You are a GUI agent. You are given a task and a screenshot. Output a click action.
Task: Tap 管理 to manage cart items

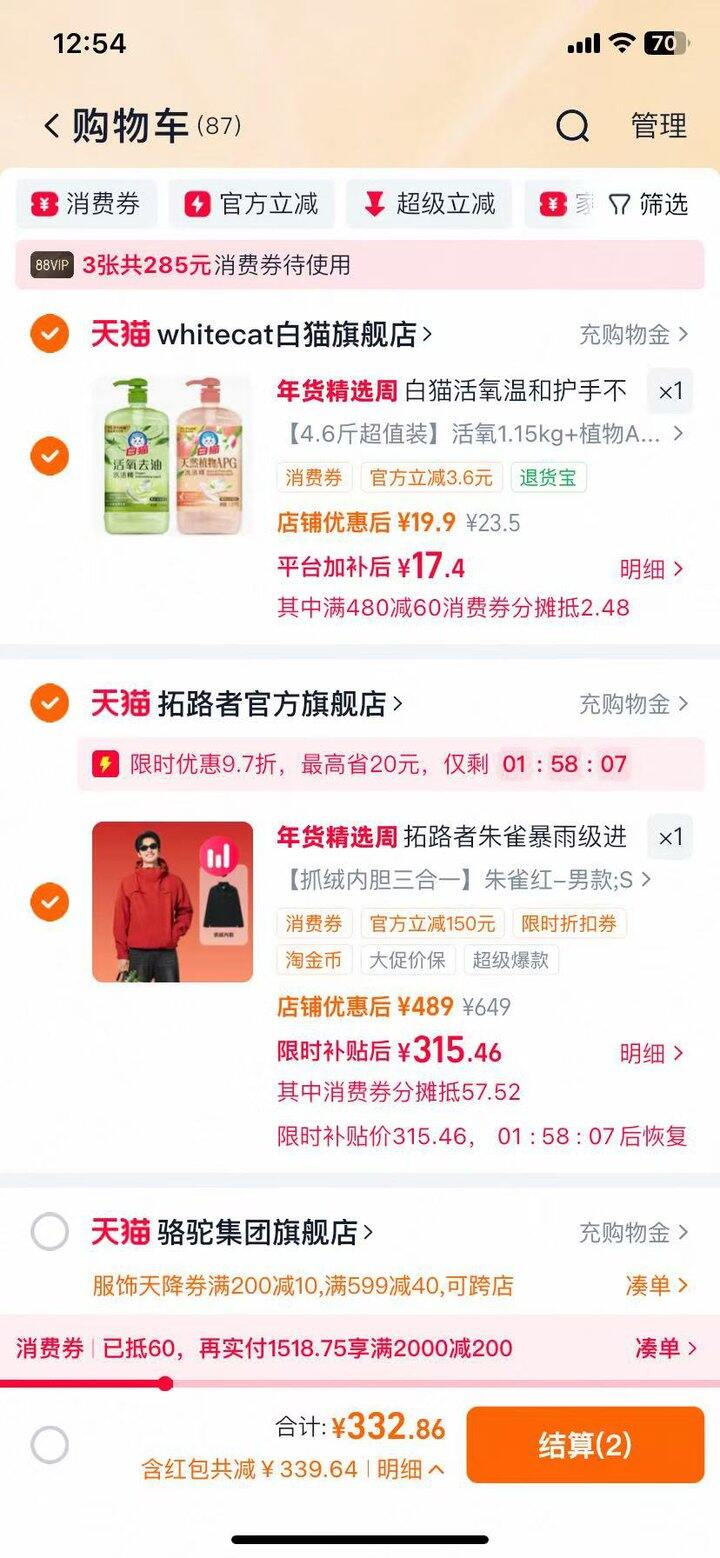(x=658, y=127)
